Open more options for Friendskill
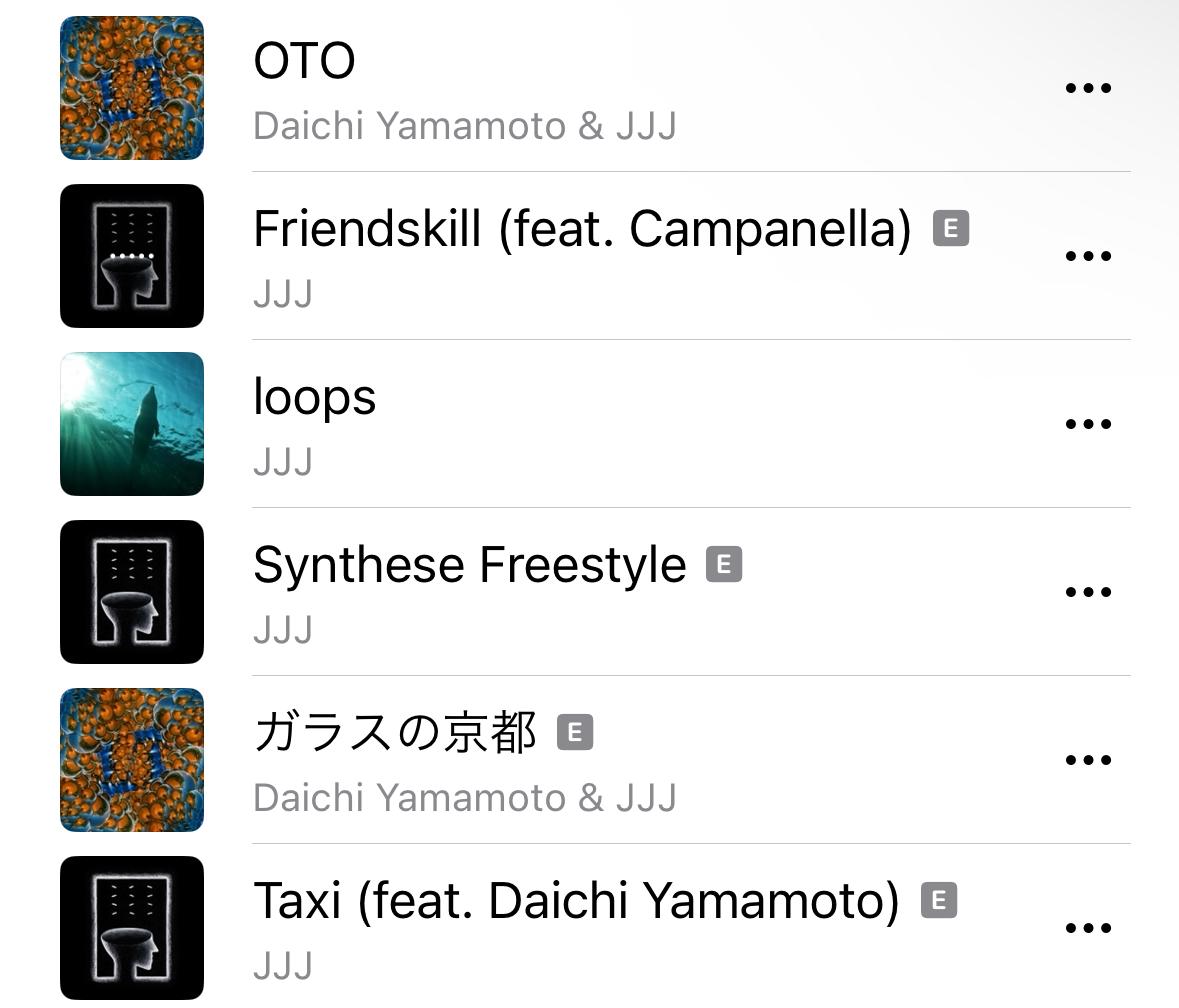This screenshot has width=1179, height=1008. click(x=1088, y=256)
